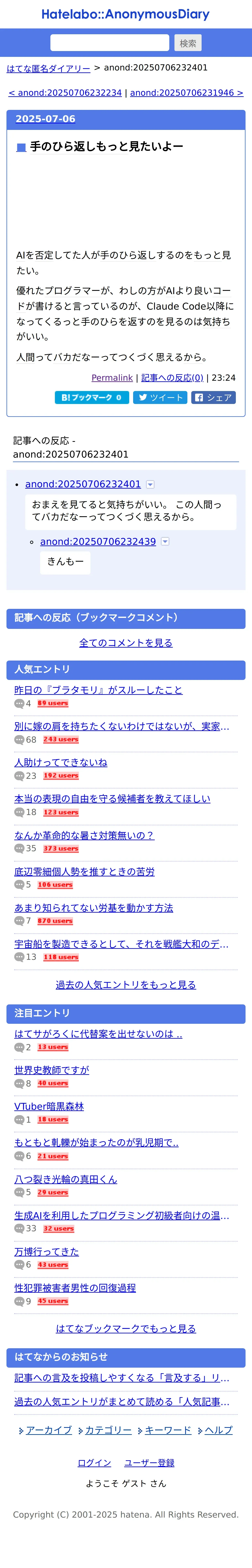Visit the アーカイブ page
Viewport: 252px width, 1568px height.
(x=49, y=1430)
